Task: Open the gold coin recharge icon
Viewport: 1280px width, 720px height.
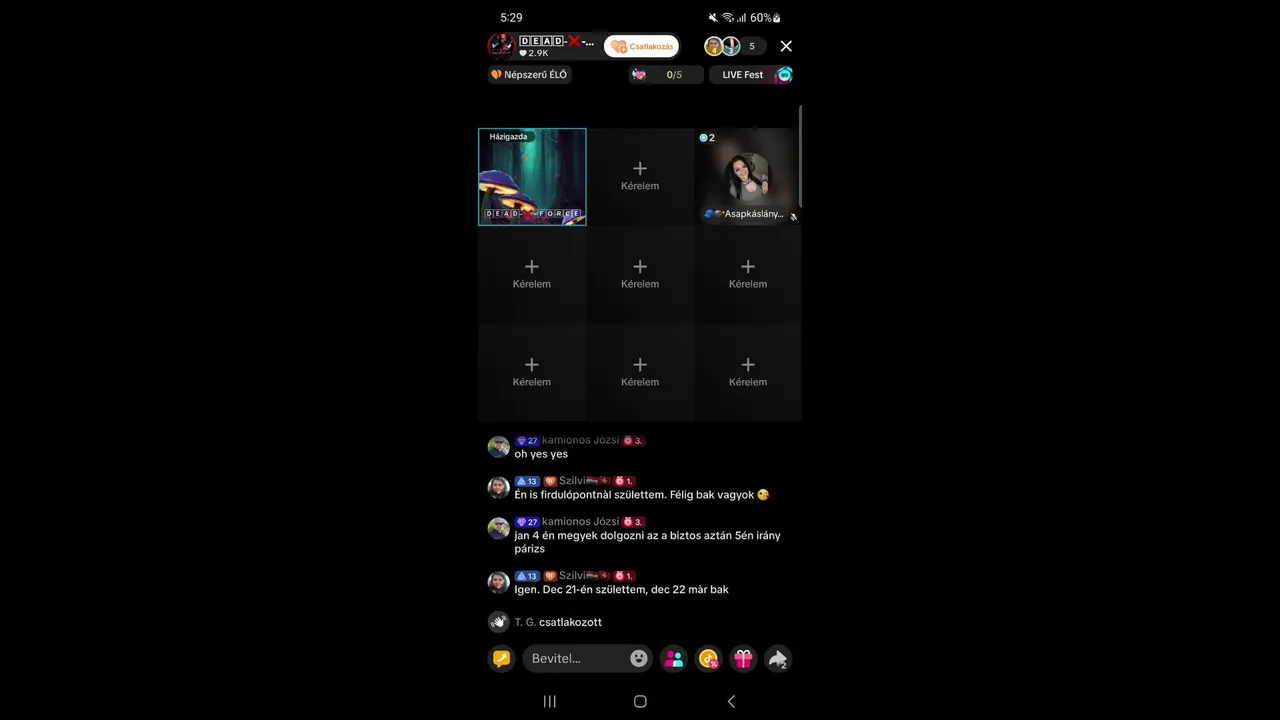Action: pyautogui.click(x=709, y=658)
